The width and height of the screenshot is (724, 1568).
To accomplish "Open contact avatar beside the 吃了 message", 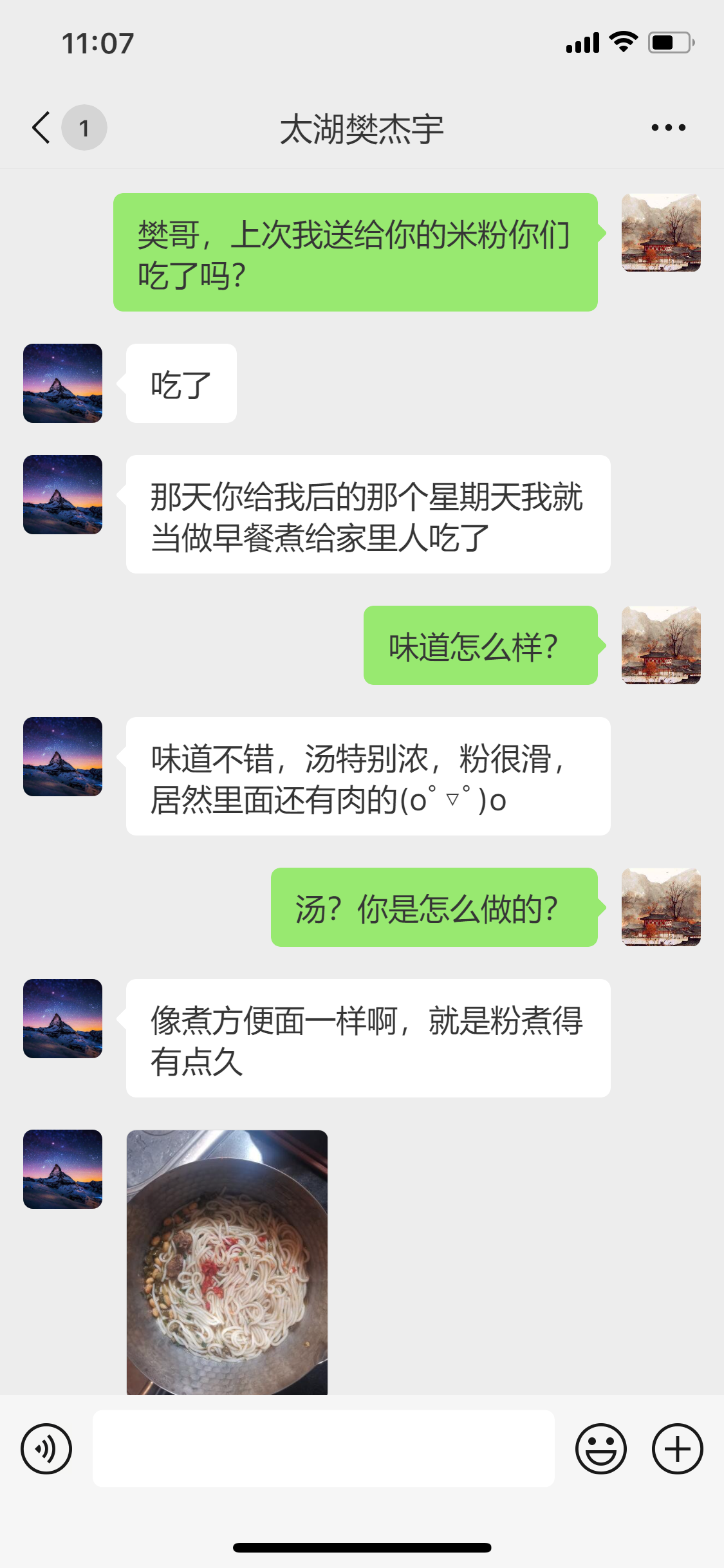I will click(x=63, y=384).
